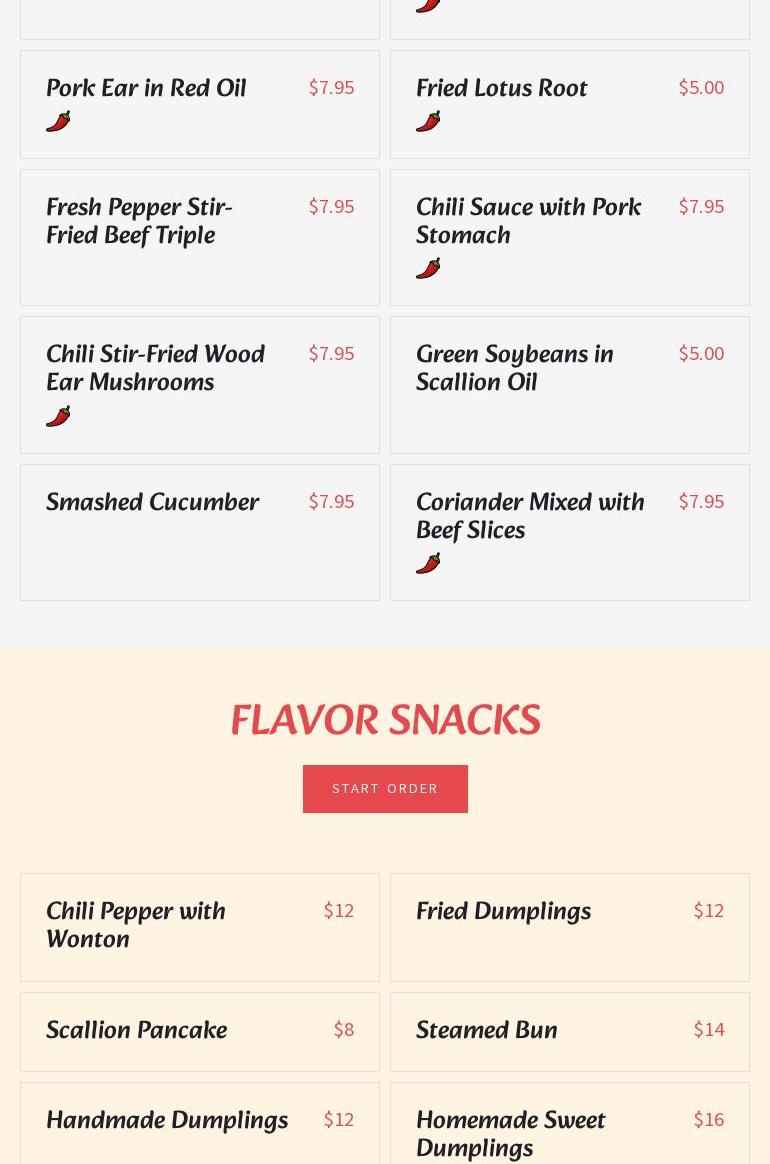
Task: Open the Handmade Dumplings item
Action: 167,1120
